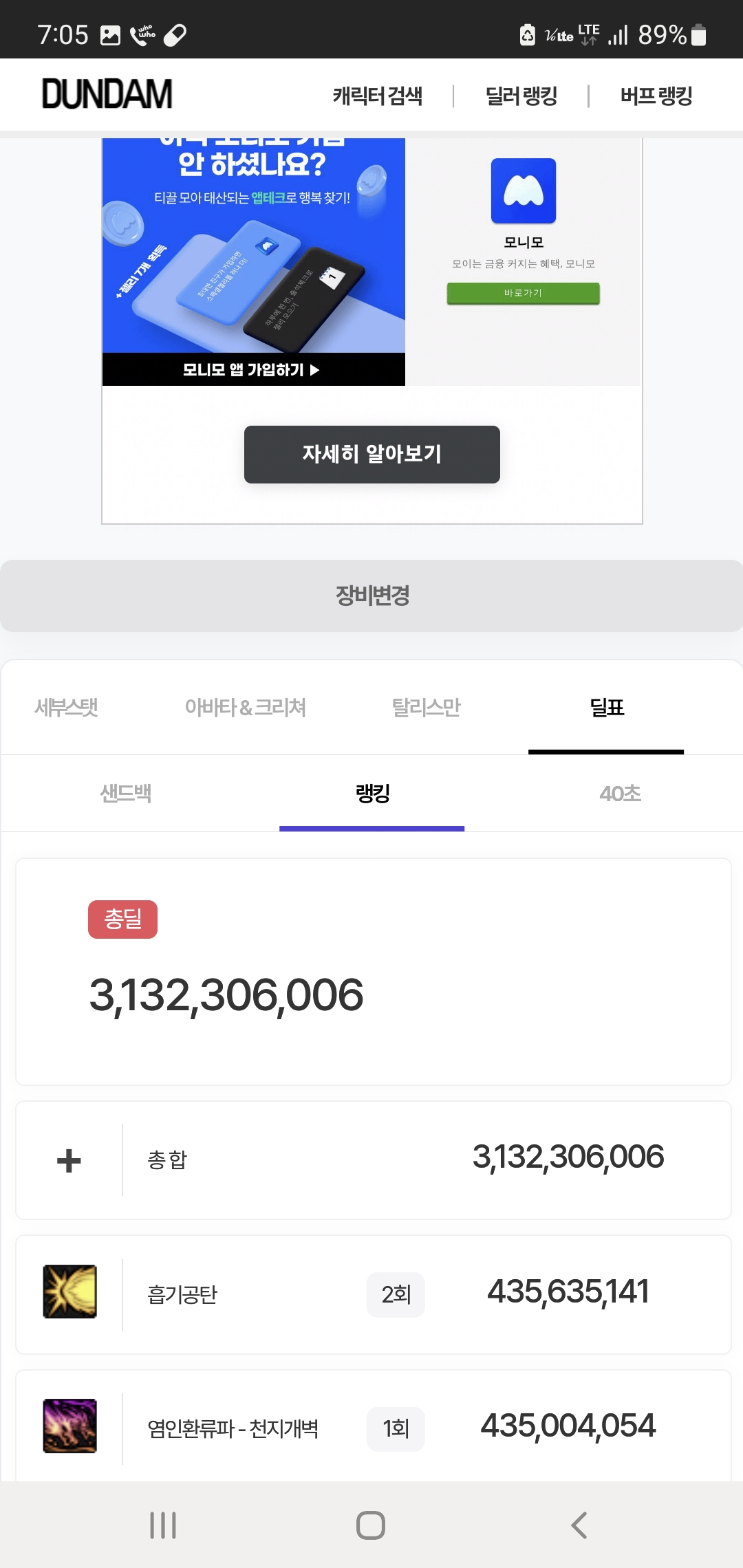Screen dimensions: 743x1568
Task: Switch to the 세부스탯 tab
Action: (67, 707)
